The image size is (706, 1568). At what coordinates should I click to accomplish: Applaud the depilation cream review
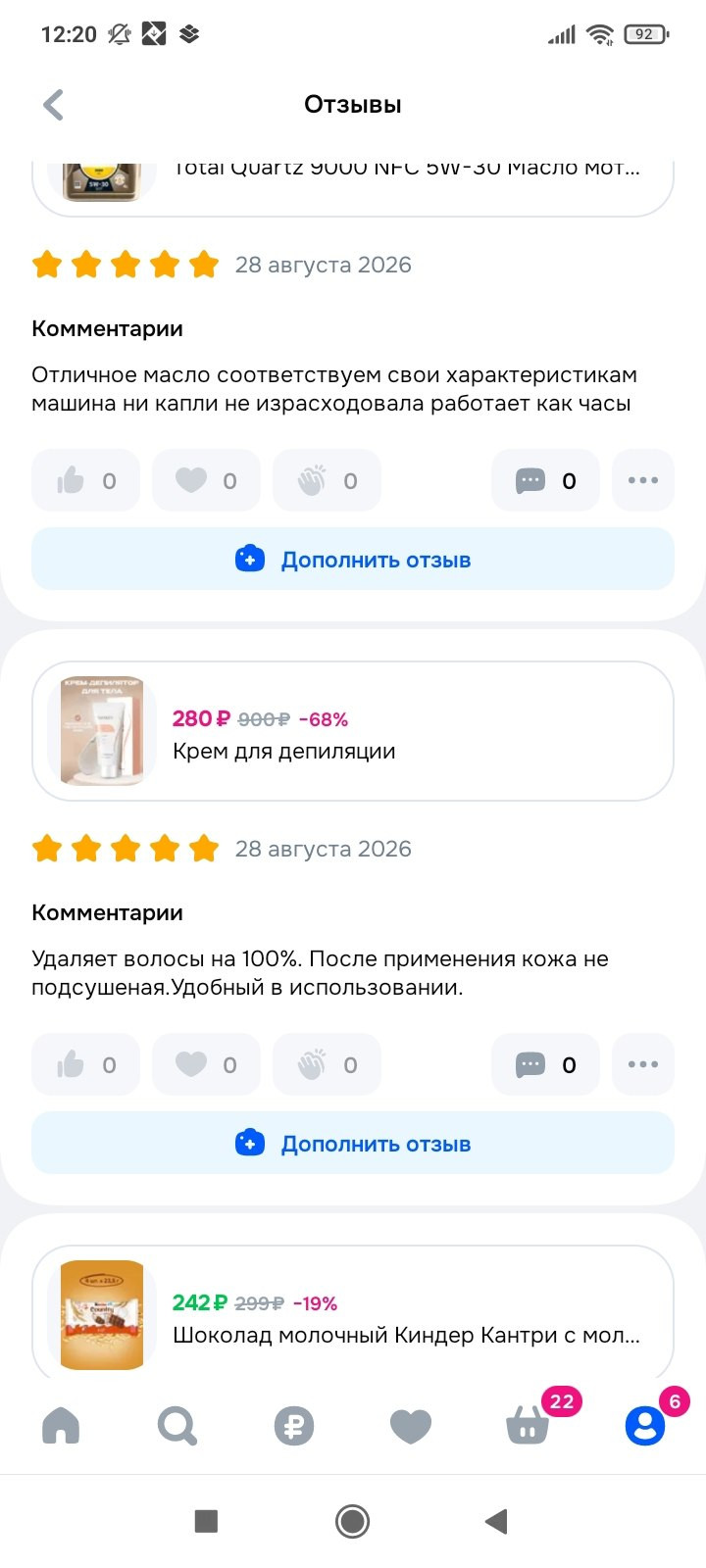coord(327,1064)
